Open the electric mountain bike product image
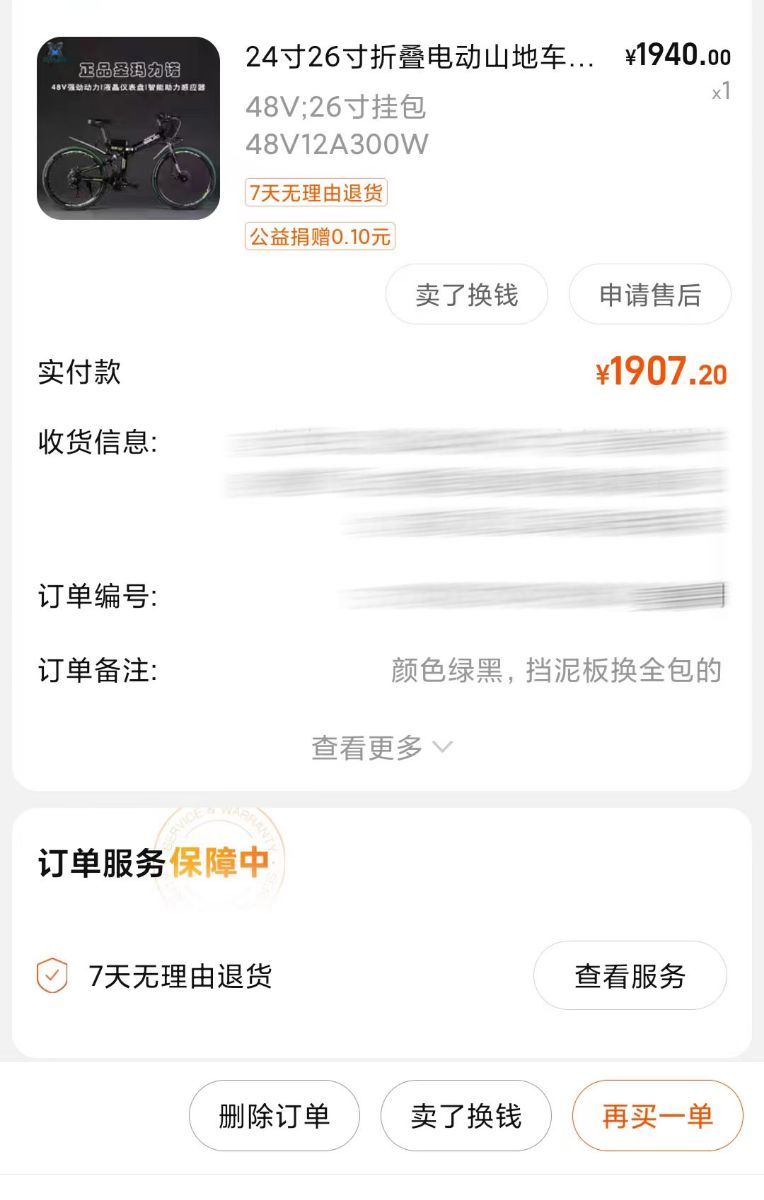 point(128,128)
